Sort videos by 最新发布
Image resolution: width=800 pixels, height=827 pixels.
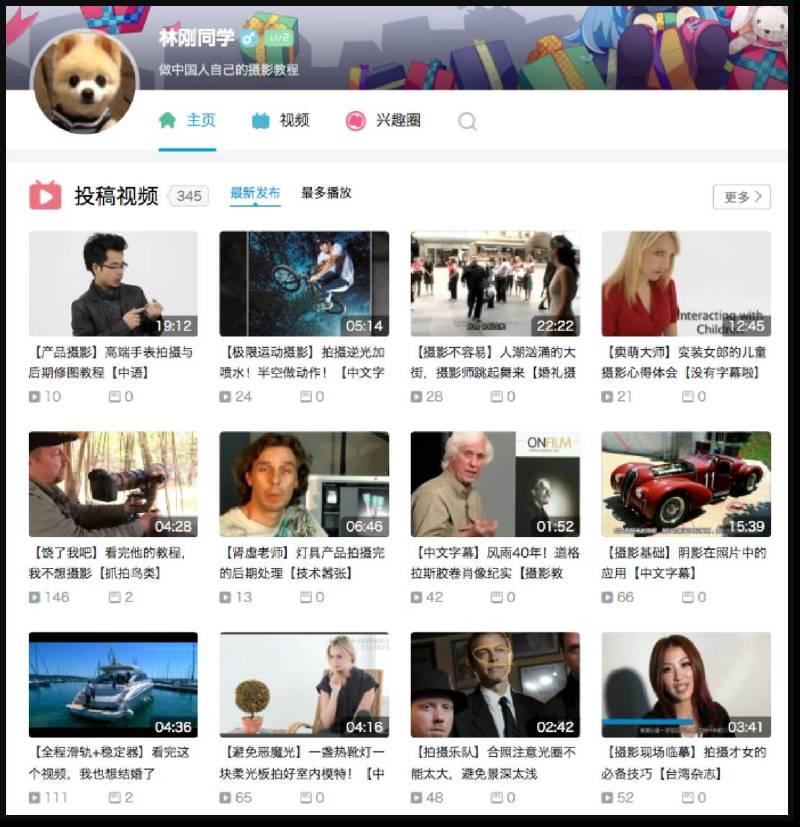tap(255, 193)
